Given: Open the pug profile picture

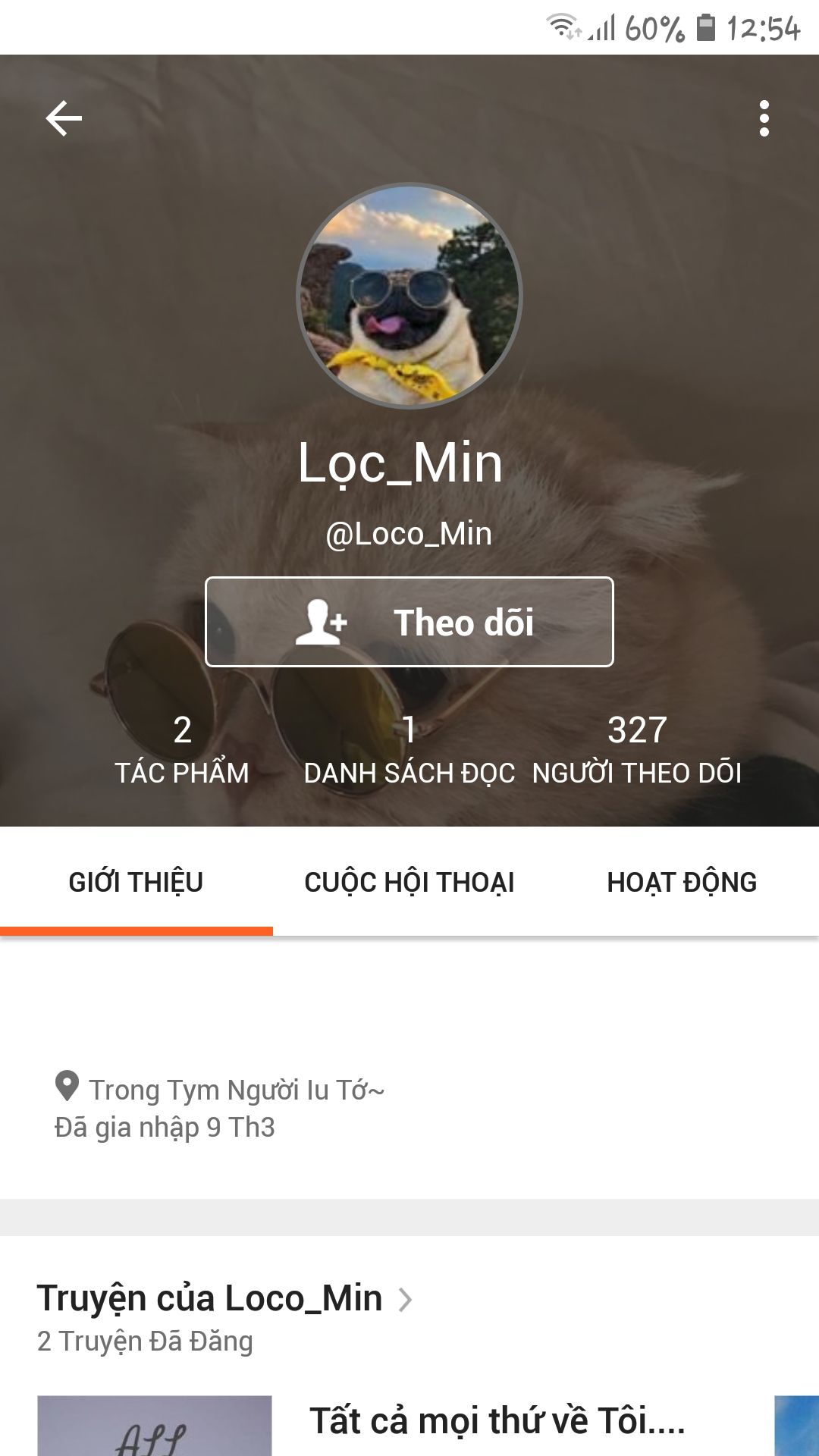Looking at the screenshot, I should pyautogui.click(x=409, y=296).
